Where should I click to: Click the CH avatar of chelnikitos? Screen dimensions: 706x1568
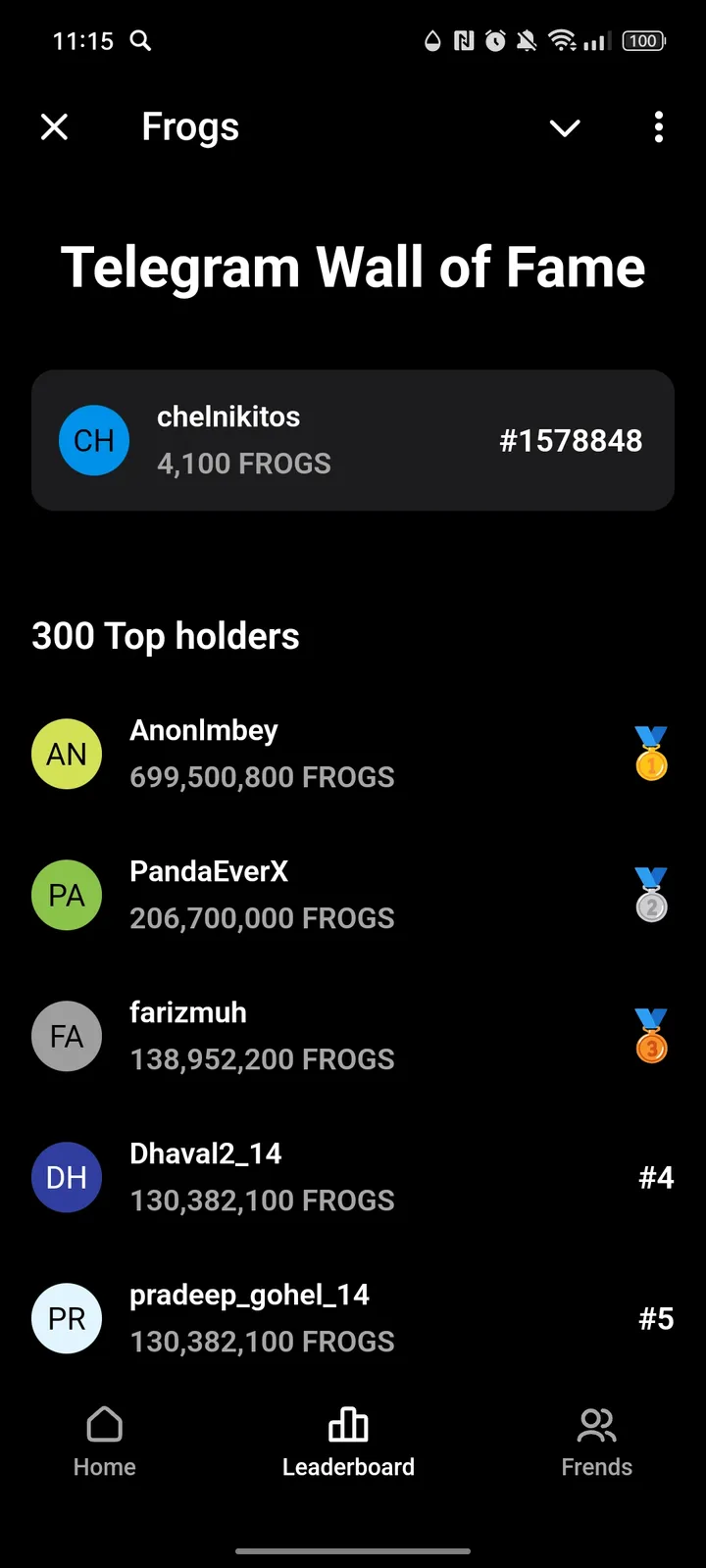tap(94, 440)
